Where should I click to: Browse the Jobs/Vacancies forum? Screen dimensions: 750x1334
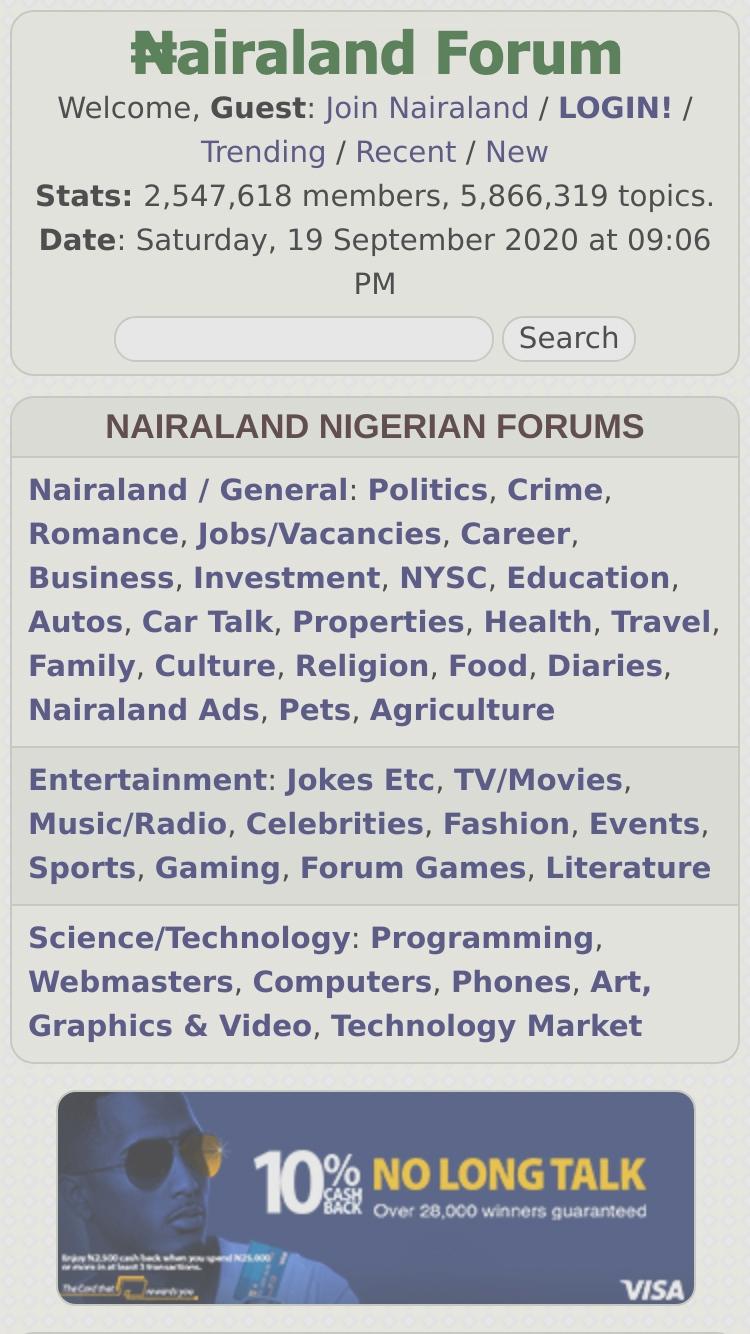pos(319,534)
